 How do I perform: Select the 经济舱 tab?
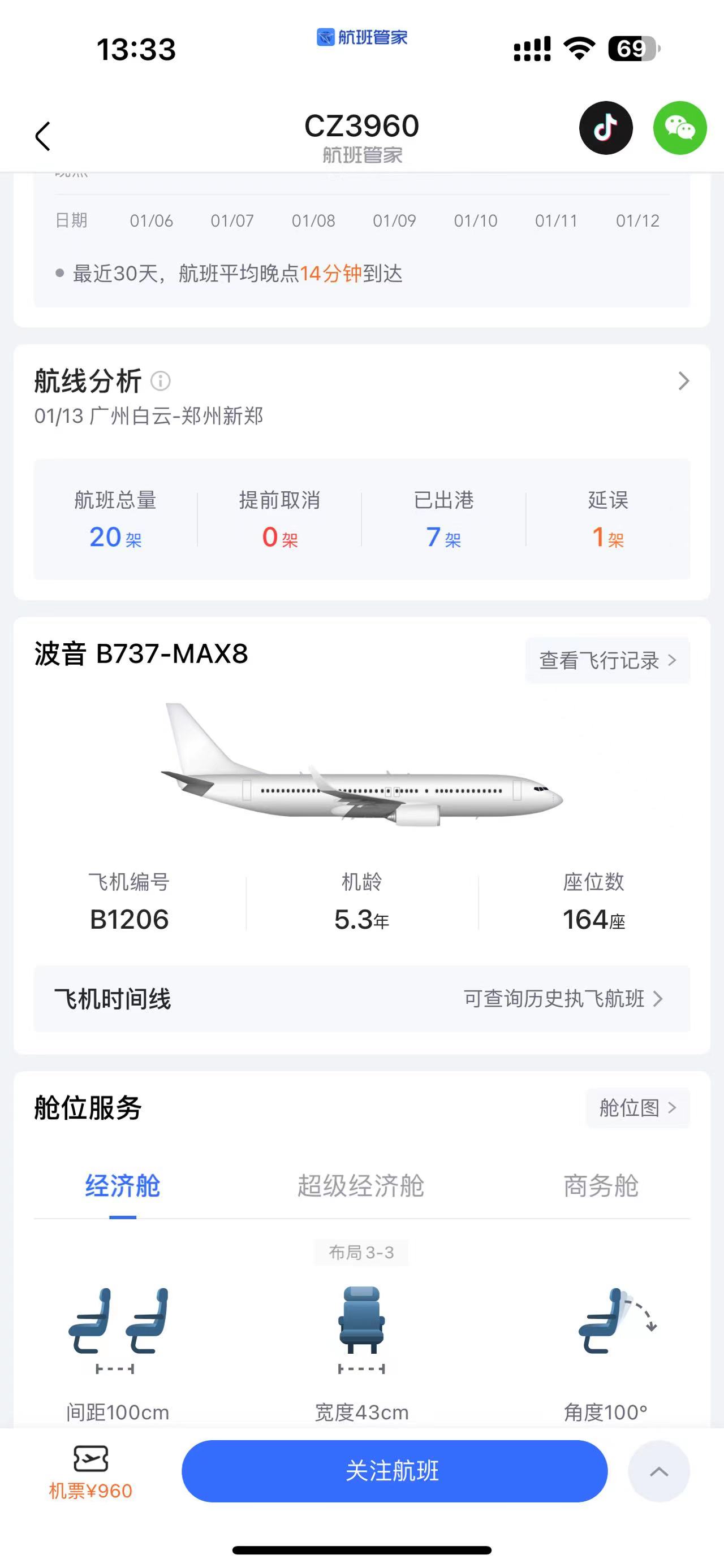(122, 1186)
